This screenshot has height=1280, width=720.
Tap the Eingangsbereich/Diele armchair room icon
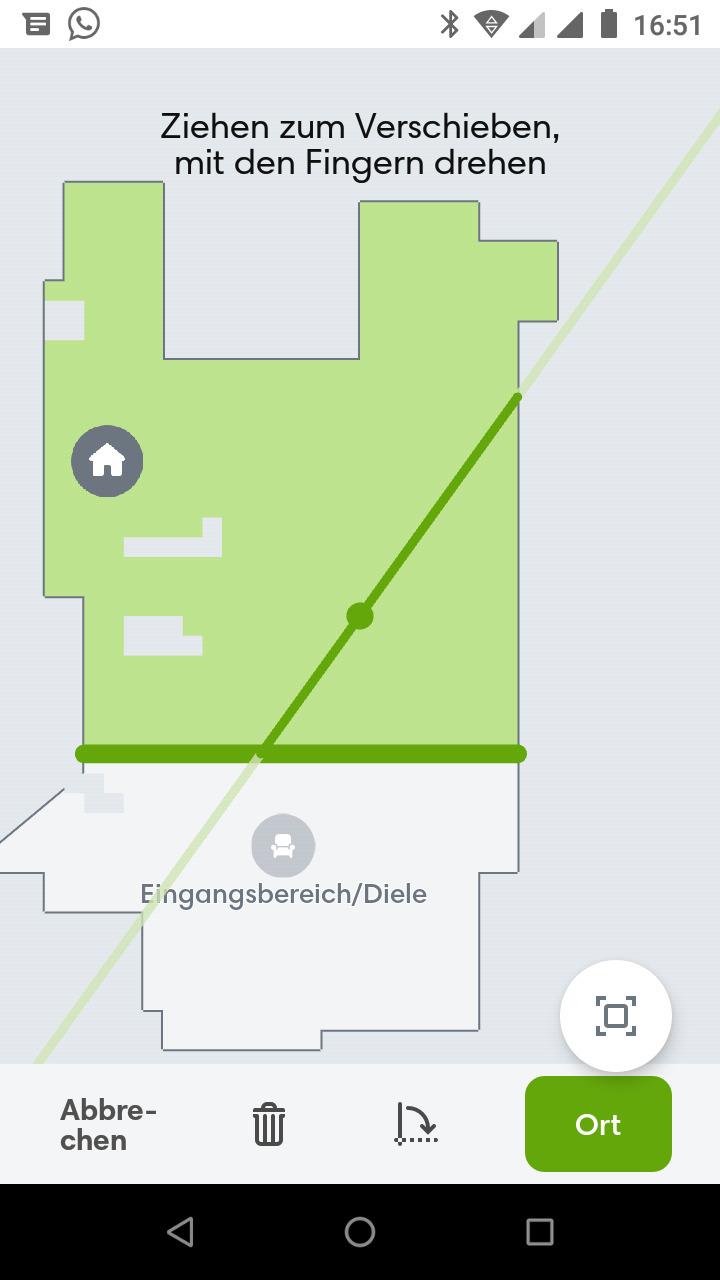283,846
